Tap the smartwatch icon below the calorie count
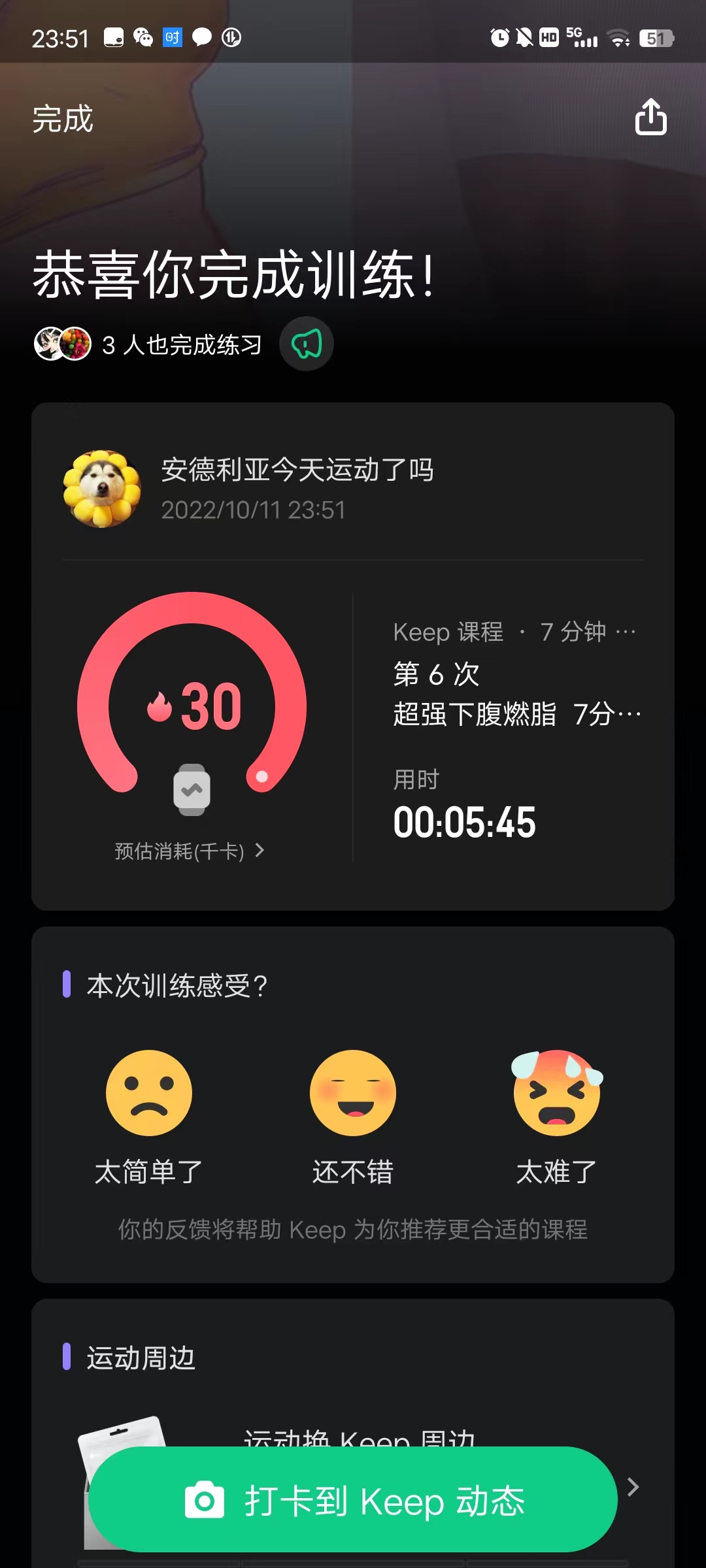Viewport: 706px width, 1568px height. (190, 791)
